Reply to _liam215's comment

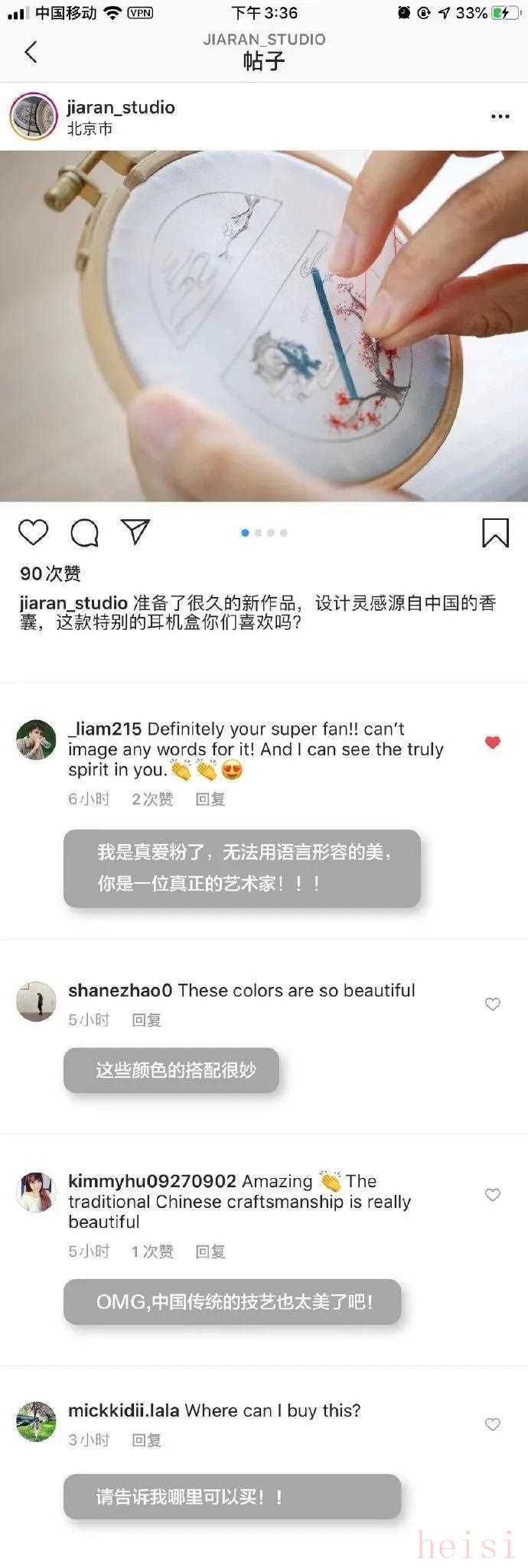[x=210, y=799]
